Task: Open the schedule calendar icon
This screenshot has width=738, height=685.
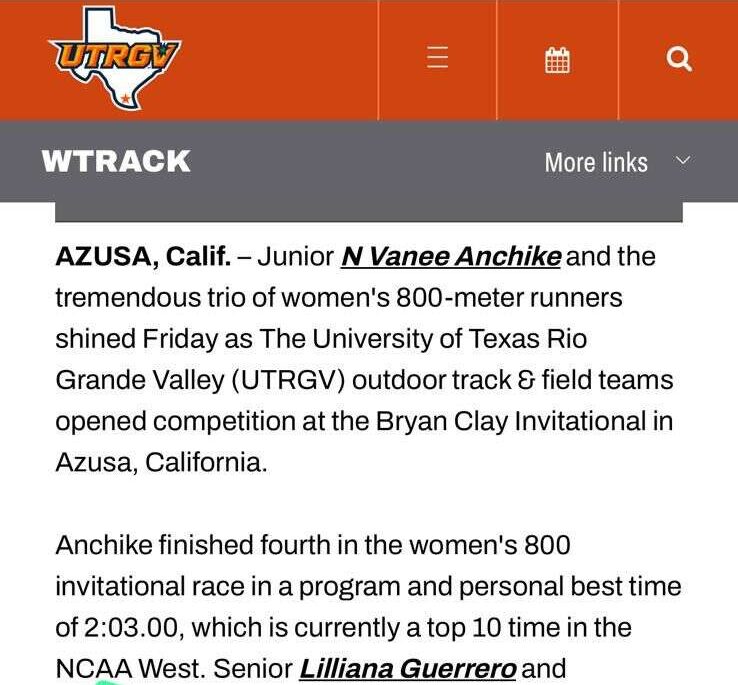Action: click(557, 60)
